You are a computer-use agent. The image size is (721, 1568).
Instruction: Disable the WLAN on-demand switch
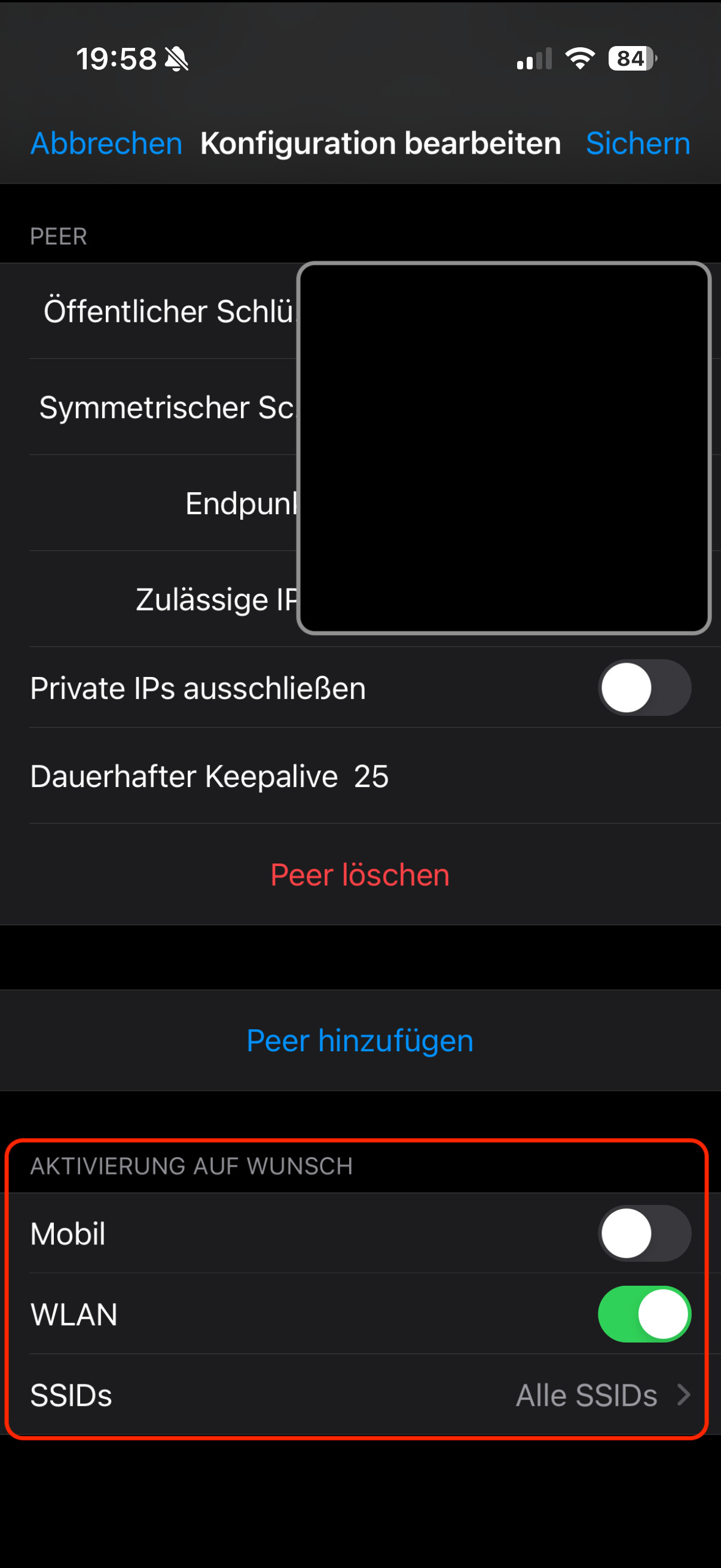click(x=644, y=1314)
